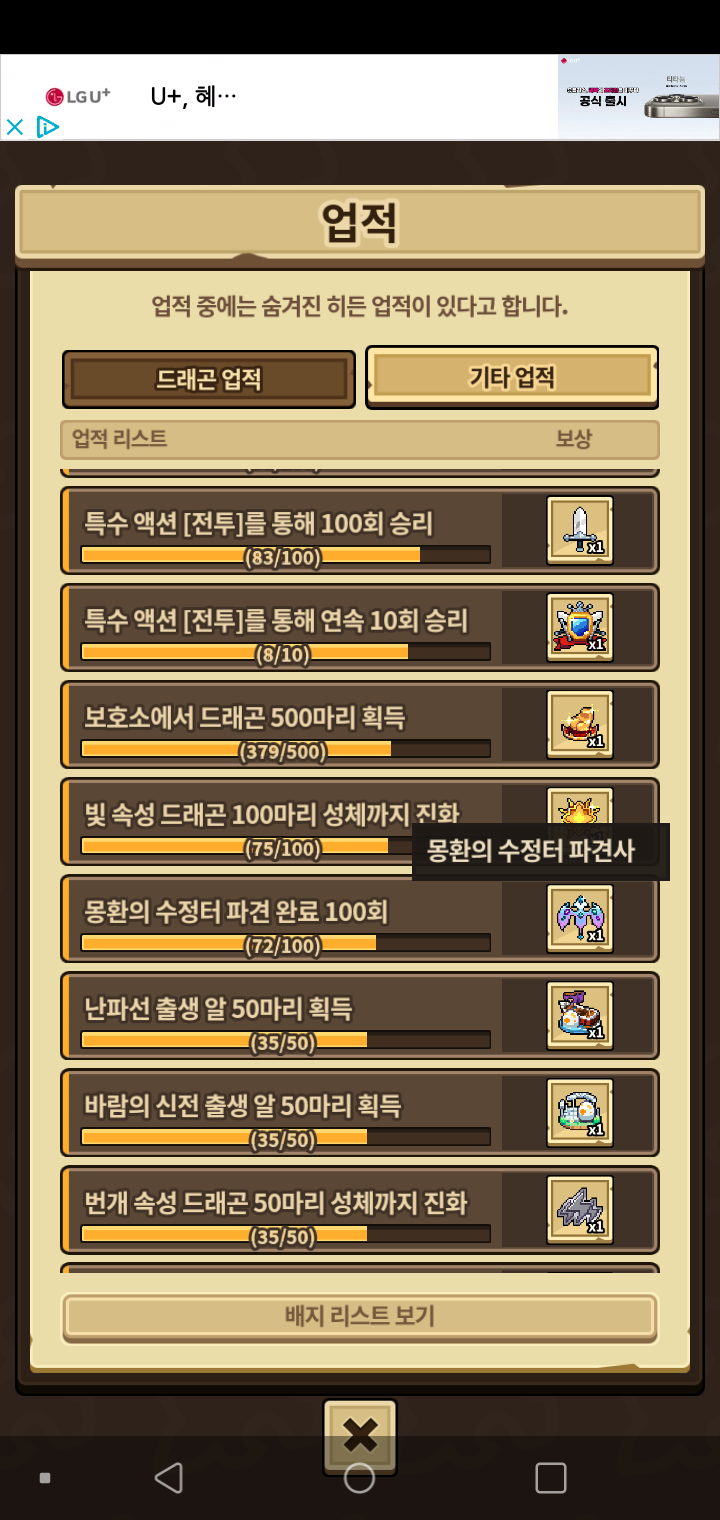Switch to the 드래곤 업적 tab
The height and width of the screenshot is (1520, 720).
pyautogui.click(x=208, y=379)
